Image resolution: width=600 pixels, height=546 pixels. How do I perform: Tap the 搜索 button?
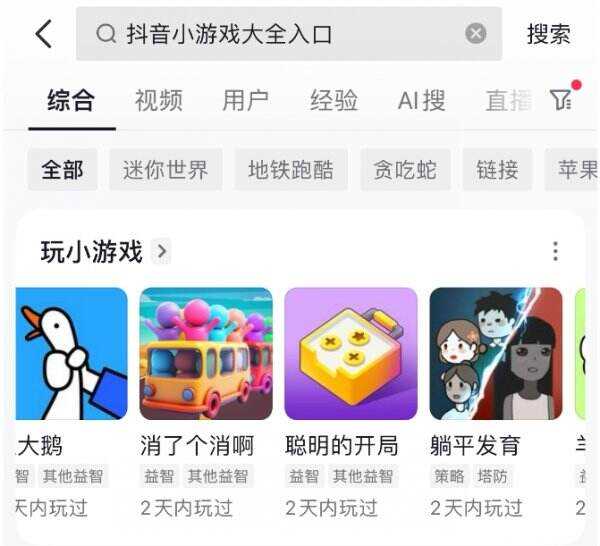point(548,34)
